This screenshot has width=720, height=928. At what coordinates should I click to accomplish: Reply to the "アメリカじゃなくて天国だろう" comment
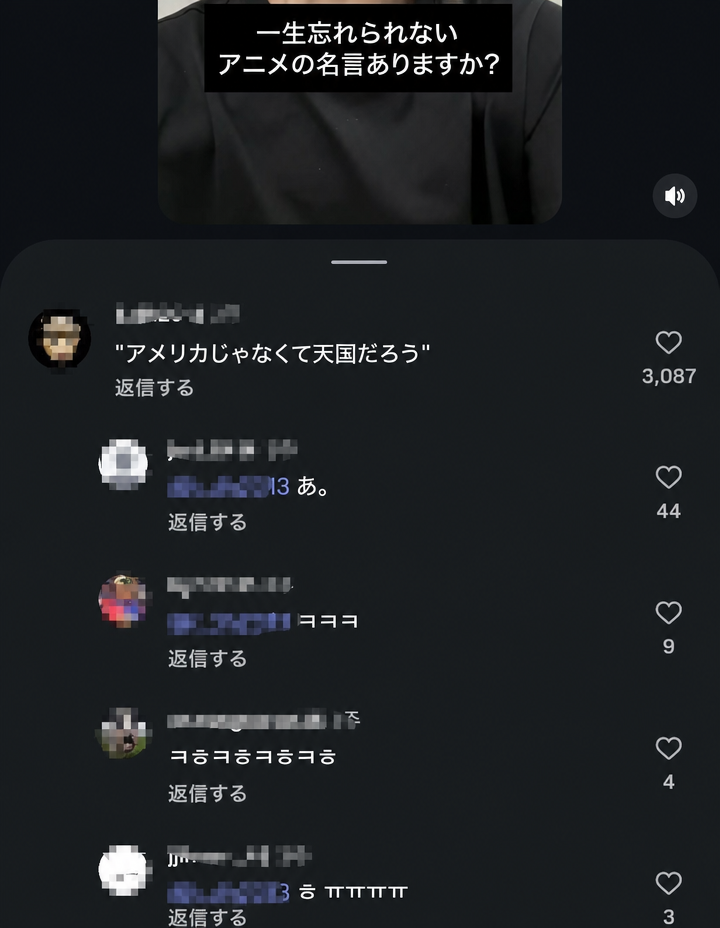(154, 388)
